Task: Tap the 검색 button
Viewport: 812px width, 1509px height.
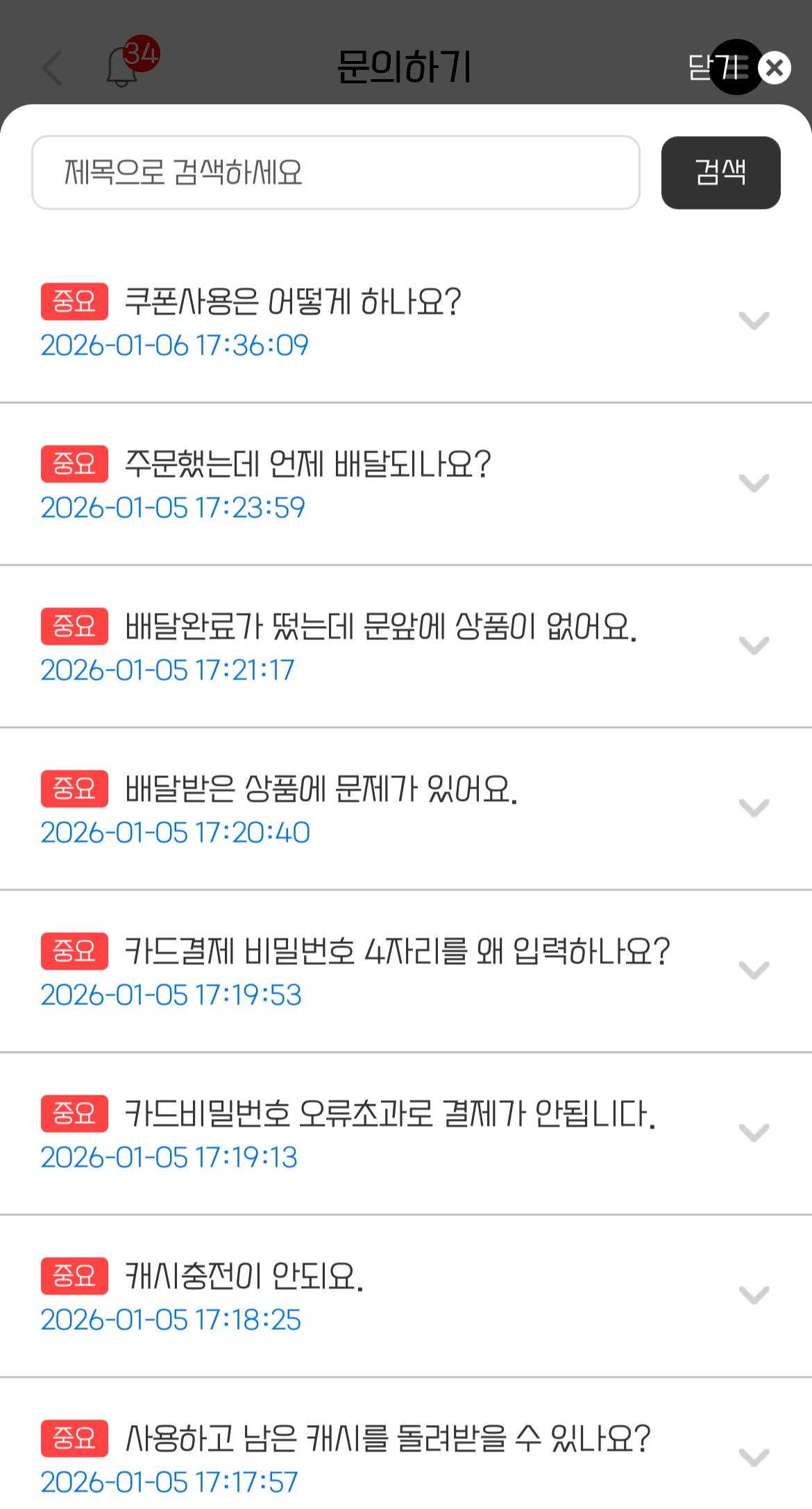Action: point(720,173)
